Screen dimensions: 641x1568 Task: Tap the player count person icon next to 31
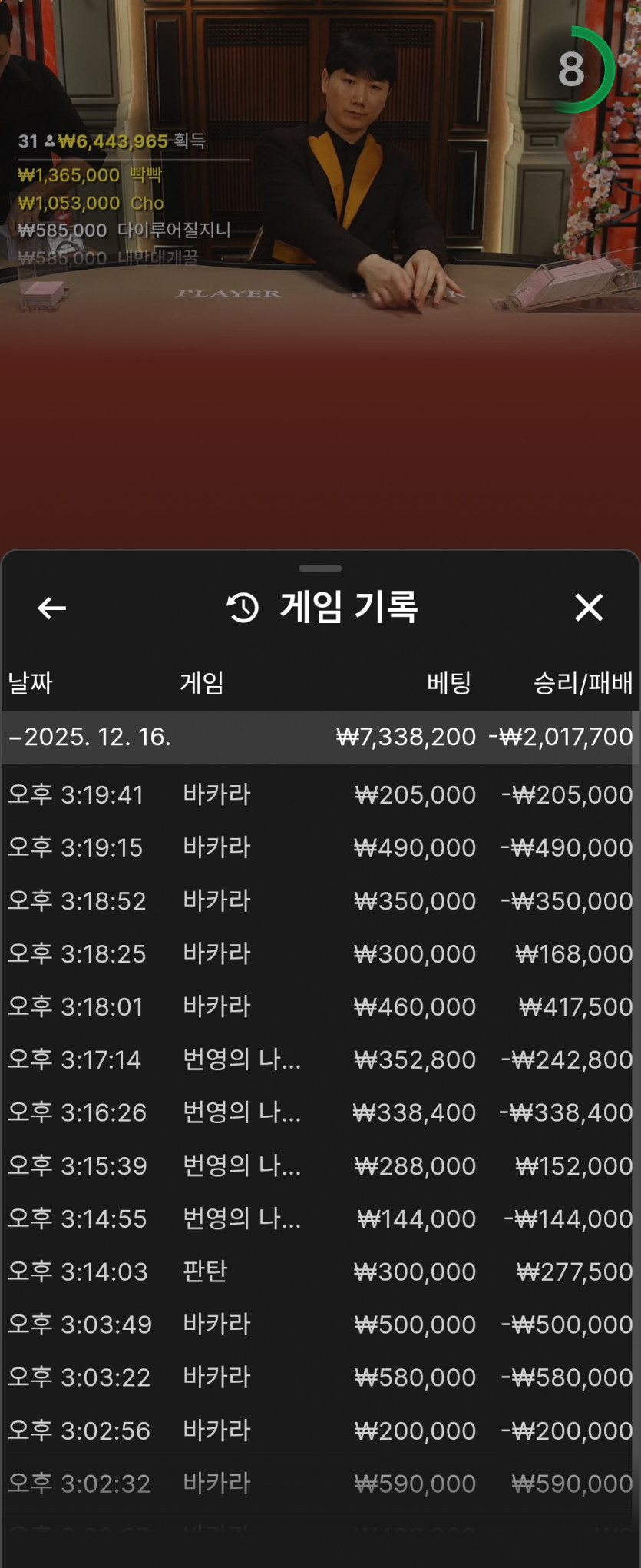coord(51,141)
